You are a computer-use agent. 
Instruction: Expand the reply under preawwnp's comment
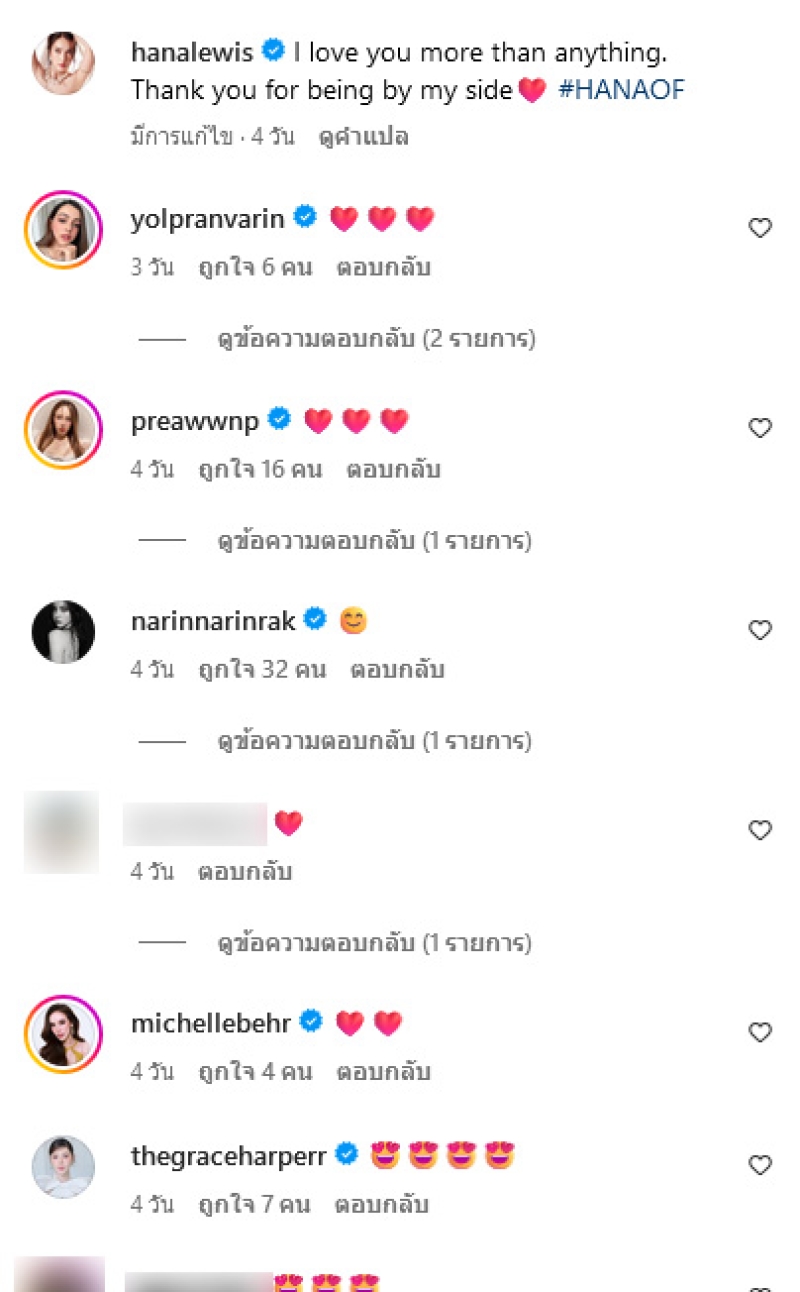coord(374,541)
